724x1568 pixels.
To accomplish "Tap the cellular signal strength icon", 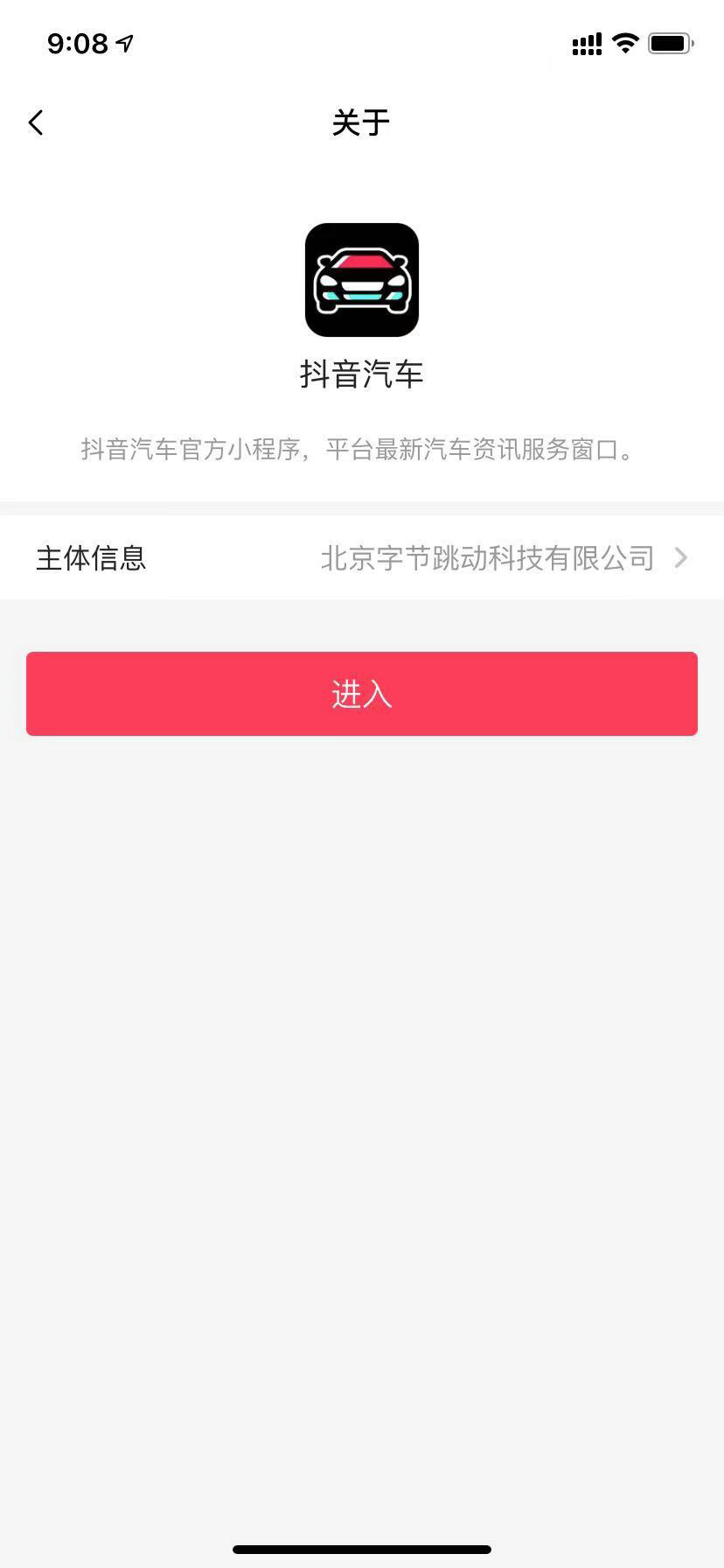I will 586,43.
